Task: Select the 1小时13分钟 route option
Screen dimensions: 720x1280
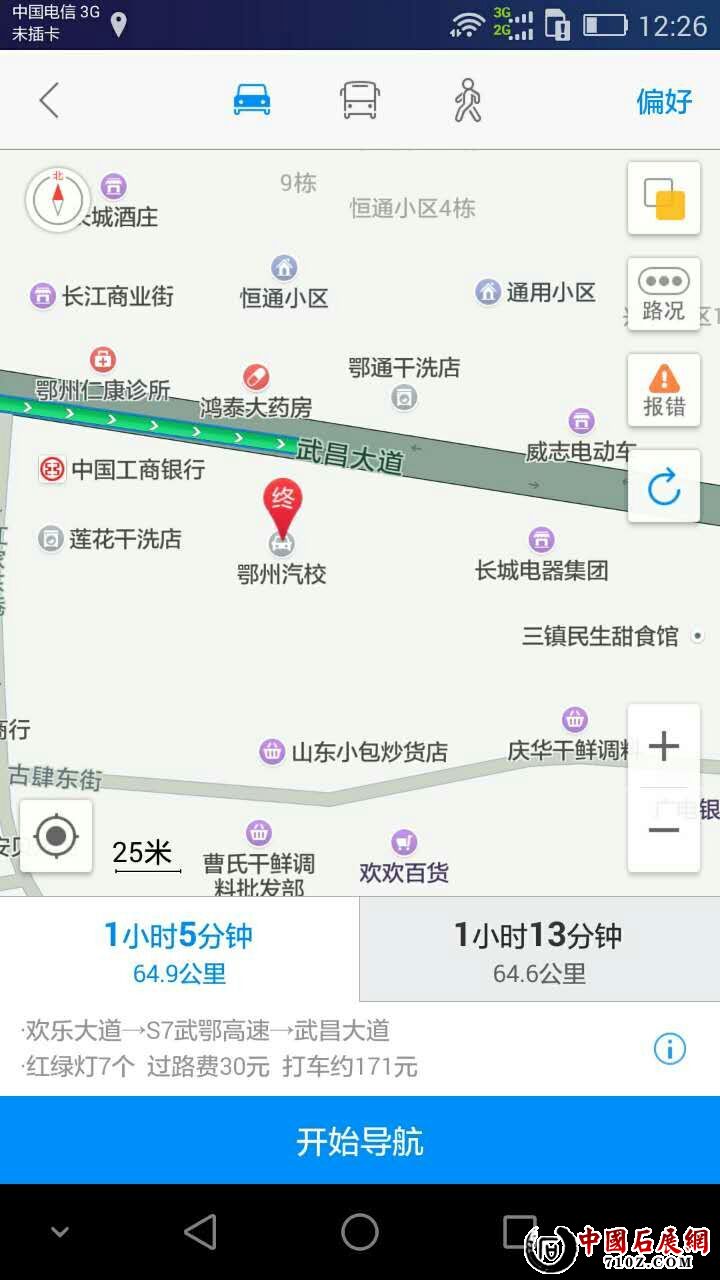Action: 539,950
